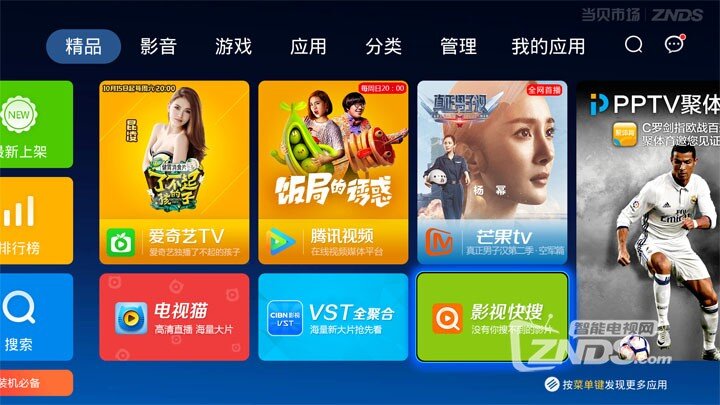Open the 影音 tab
The image size is (720, 405).
point(158,46)
